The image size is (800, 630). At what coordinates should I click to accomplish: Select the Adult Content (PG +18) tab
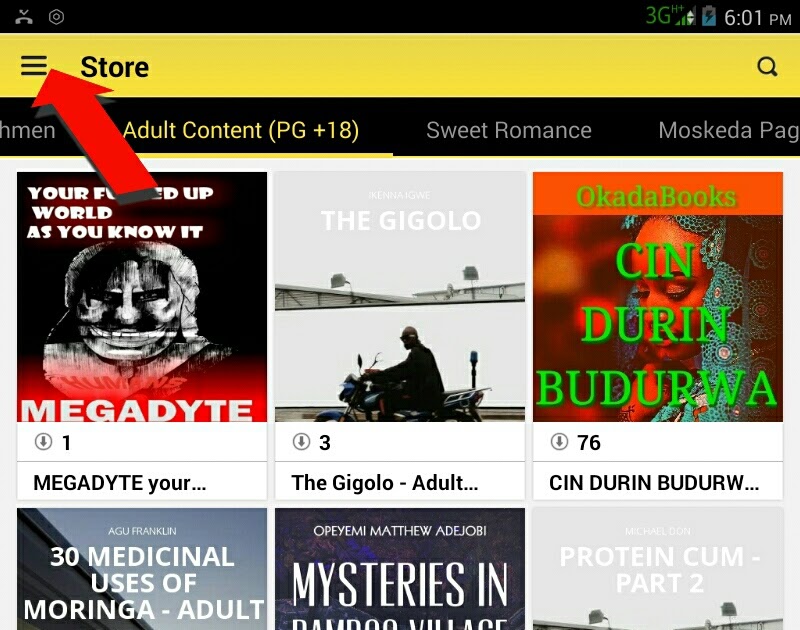pyautogui.click(x=241, y=130)
